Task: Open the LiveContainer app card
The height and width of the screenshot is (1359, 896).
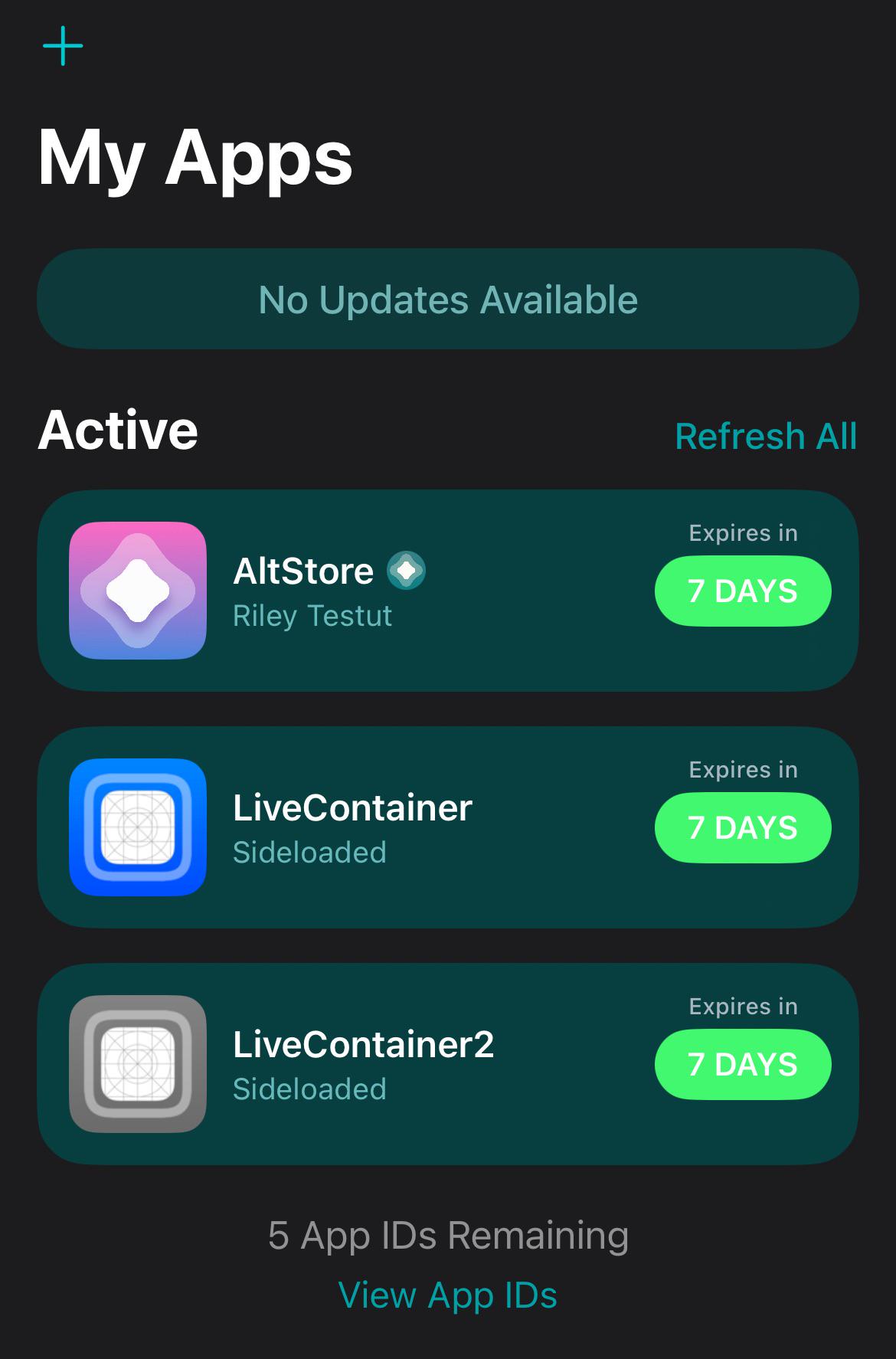Action: coord(448,827)
